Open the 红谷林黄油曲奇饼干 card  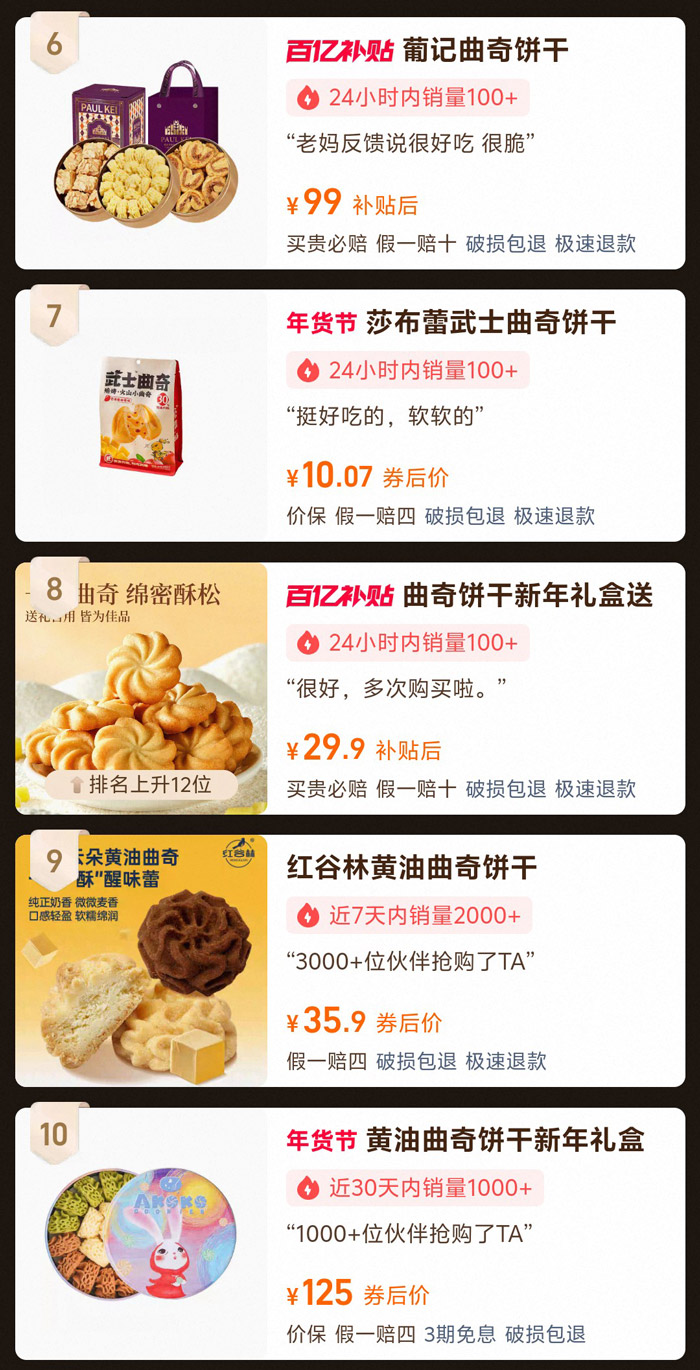(412, 868)
